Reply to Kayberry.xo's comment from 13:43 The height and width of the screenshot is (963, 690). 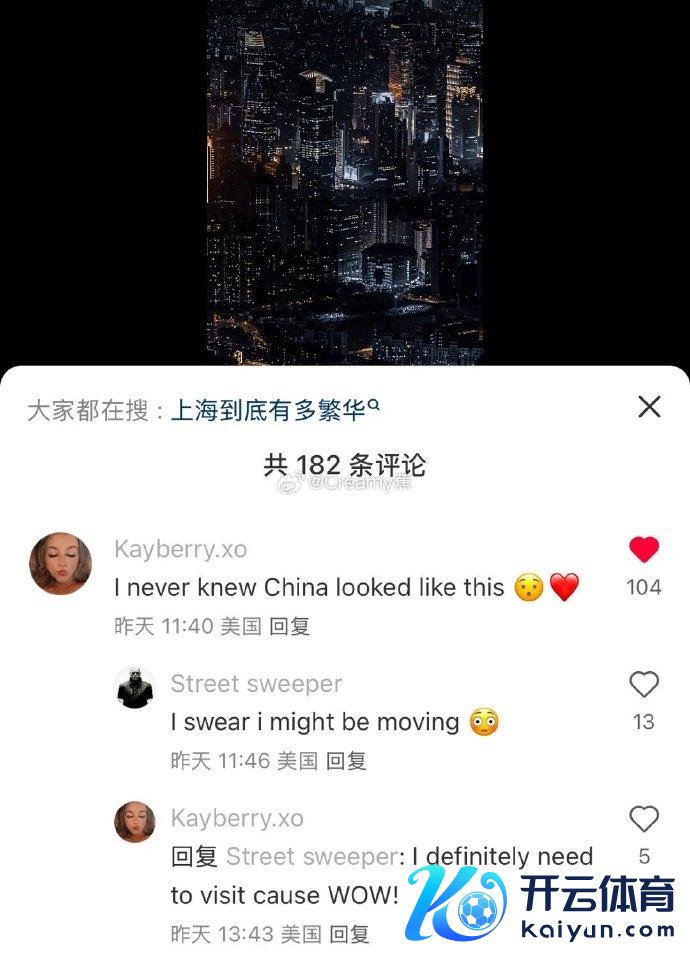click(349, 934)
